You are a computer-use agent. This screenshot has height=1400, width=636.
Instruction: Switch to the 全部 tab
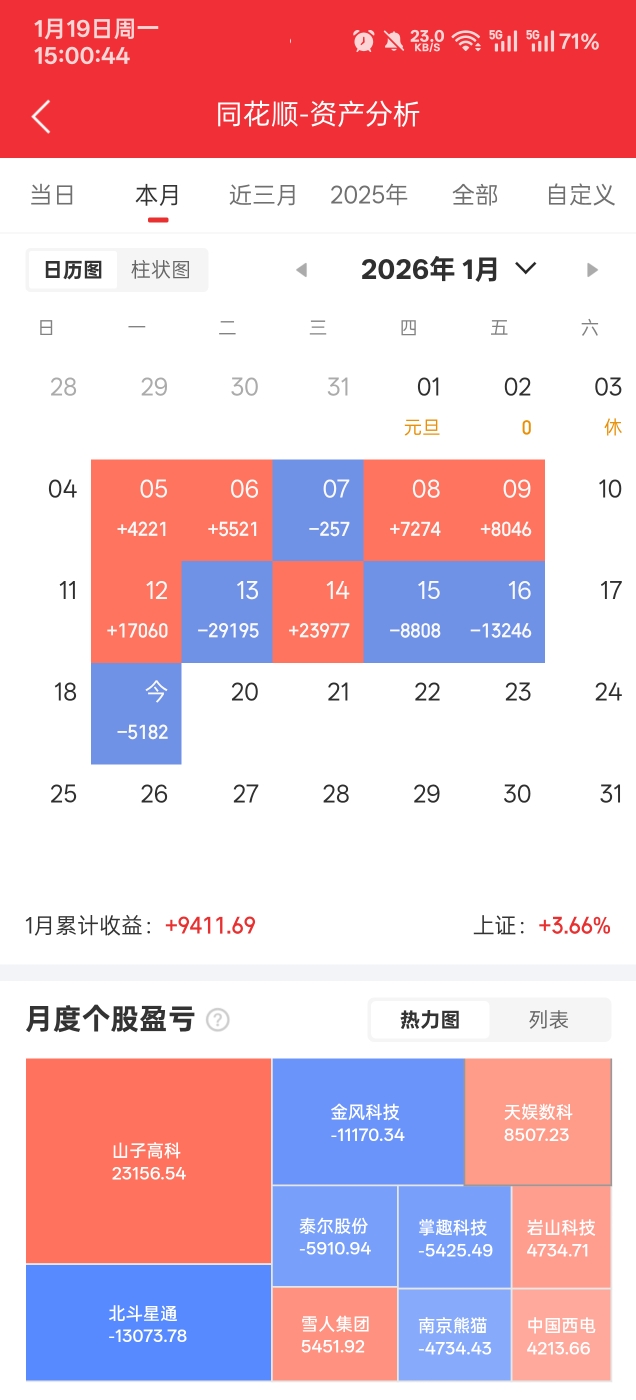[x=475, y=194]
